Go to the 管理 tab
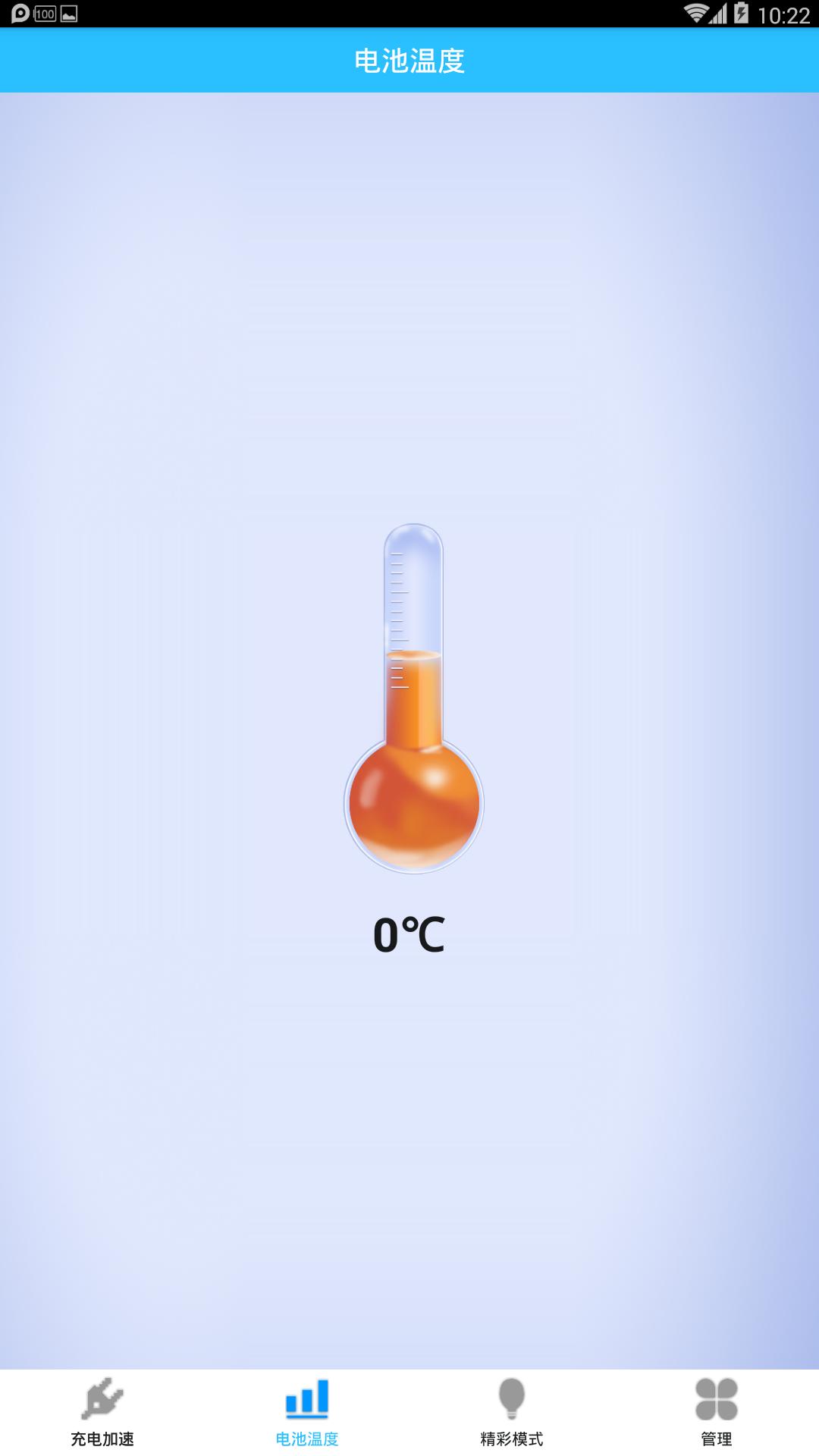 (716, 1412)
